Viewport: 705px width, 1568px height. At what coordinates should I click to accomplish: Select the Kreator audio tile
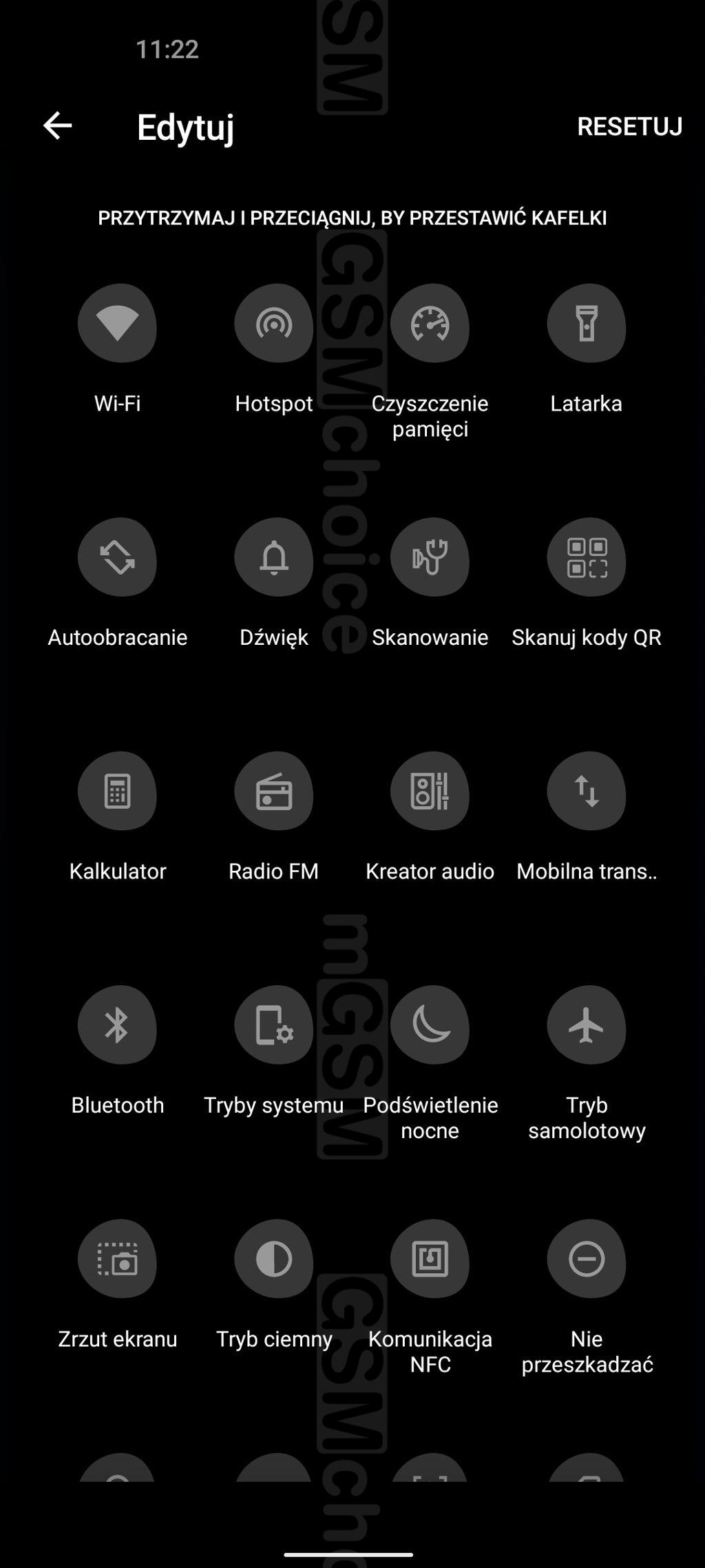tap(430, 791)
